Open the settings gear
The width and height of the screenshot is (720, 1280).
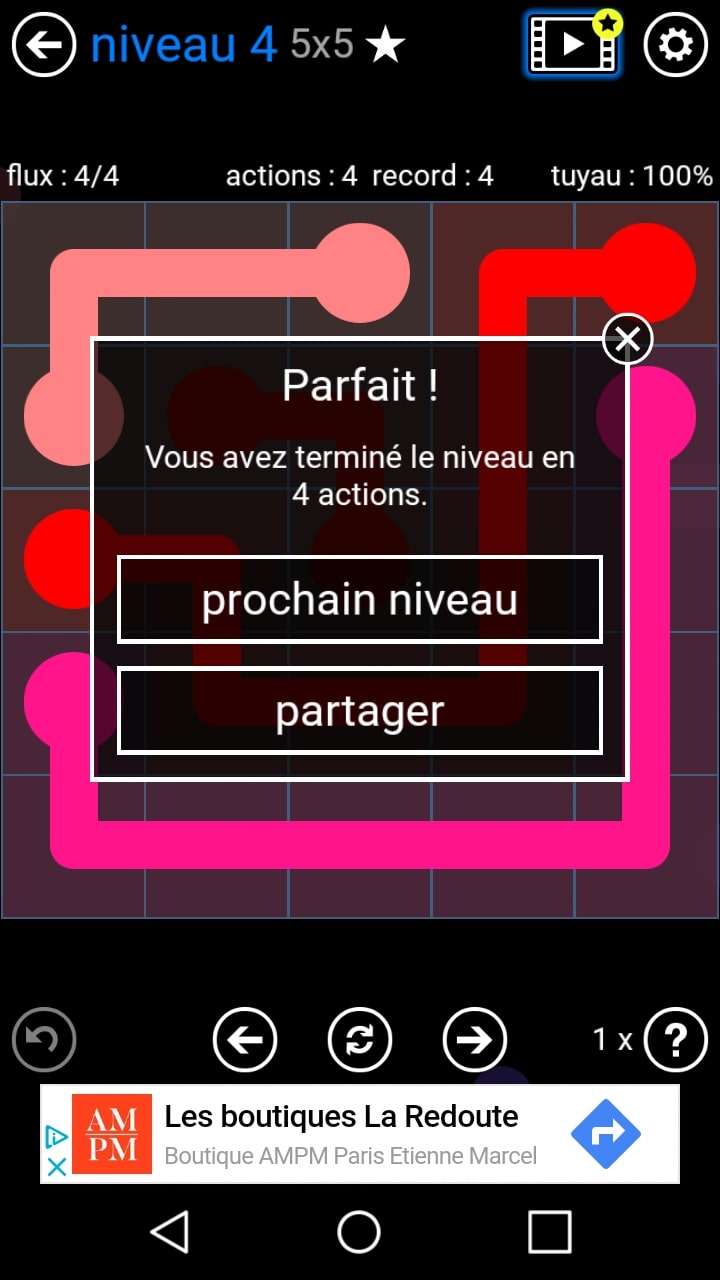(676, 45)
